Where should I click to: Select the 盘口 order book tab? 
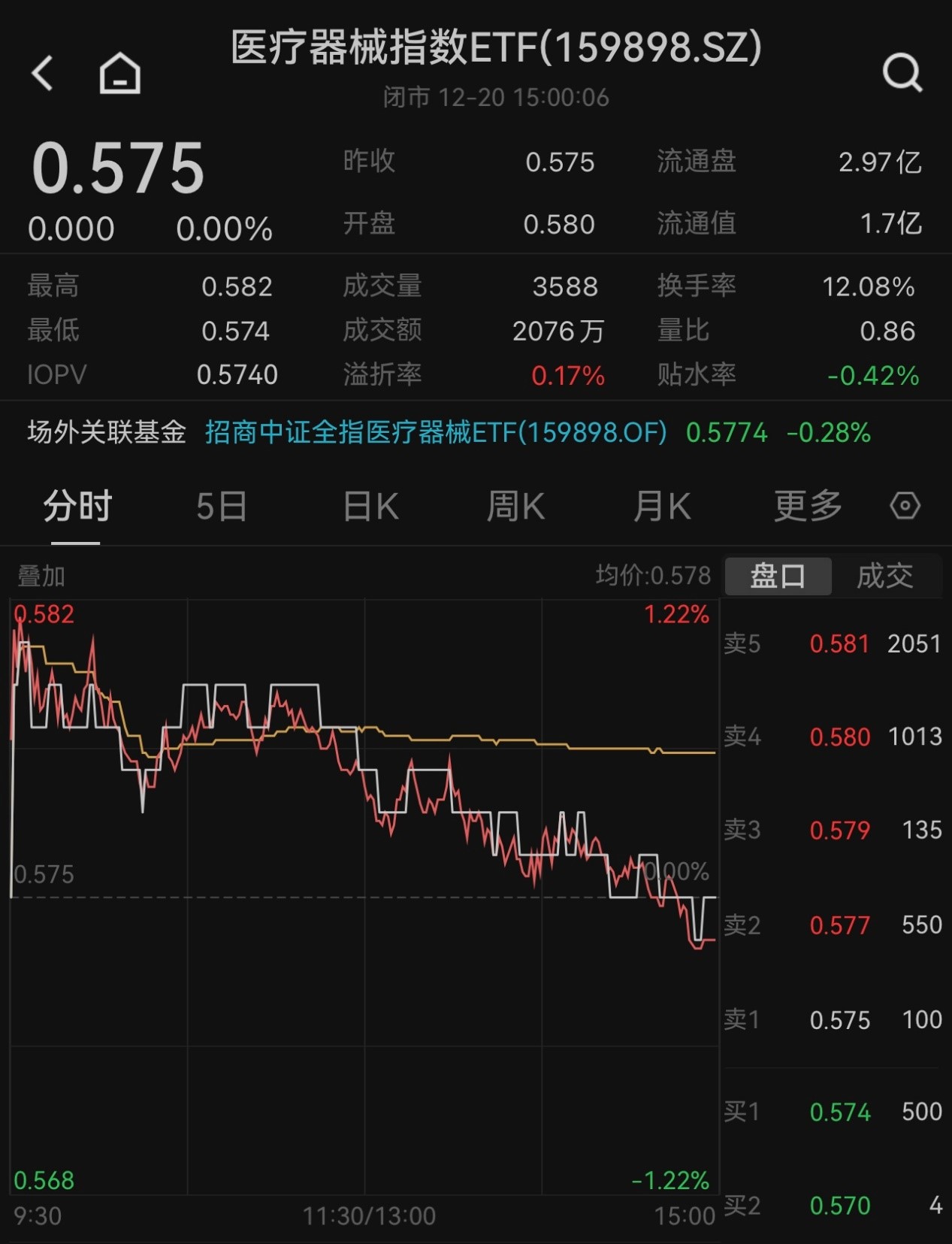point(778,577)
